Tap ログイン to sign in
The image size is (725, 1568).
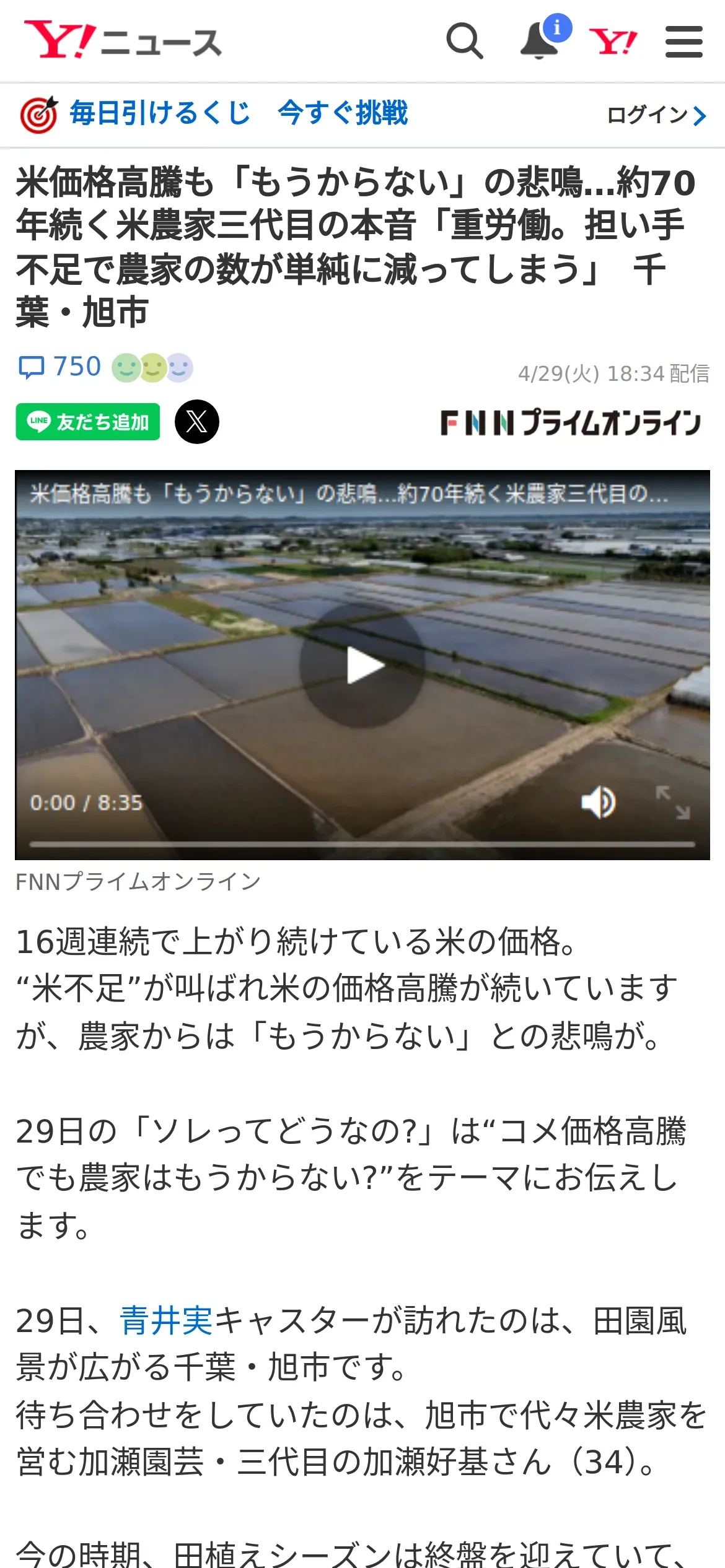[656, 115]
